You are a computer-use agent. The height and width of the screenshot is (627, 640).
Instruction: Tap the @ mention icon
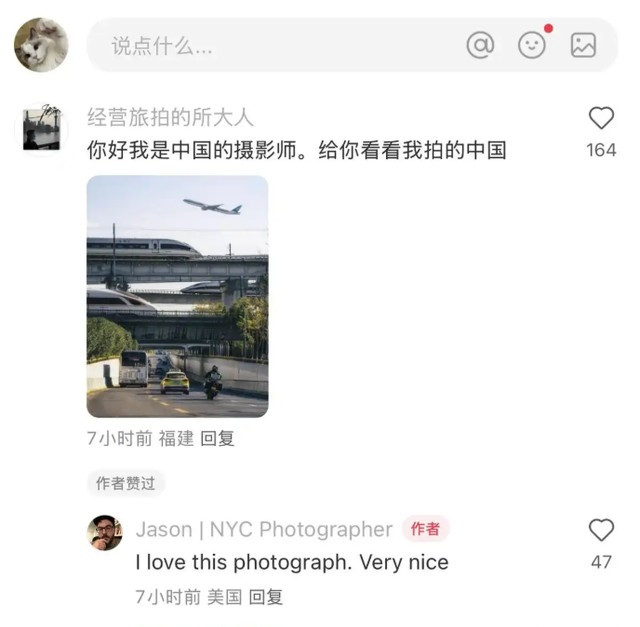pyautogui.click(x=481, y=45)
